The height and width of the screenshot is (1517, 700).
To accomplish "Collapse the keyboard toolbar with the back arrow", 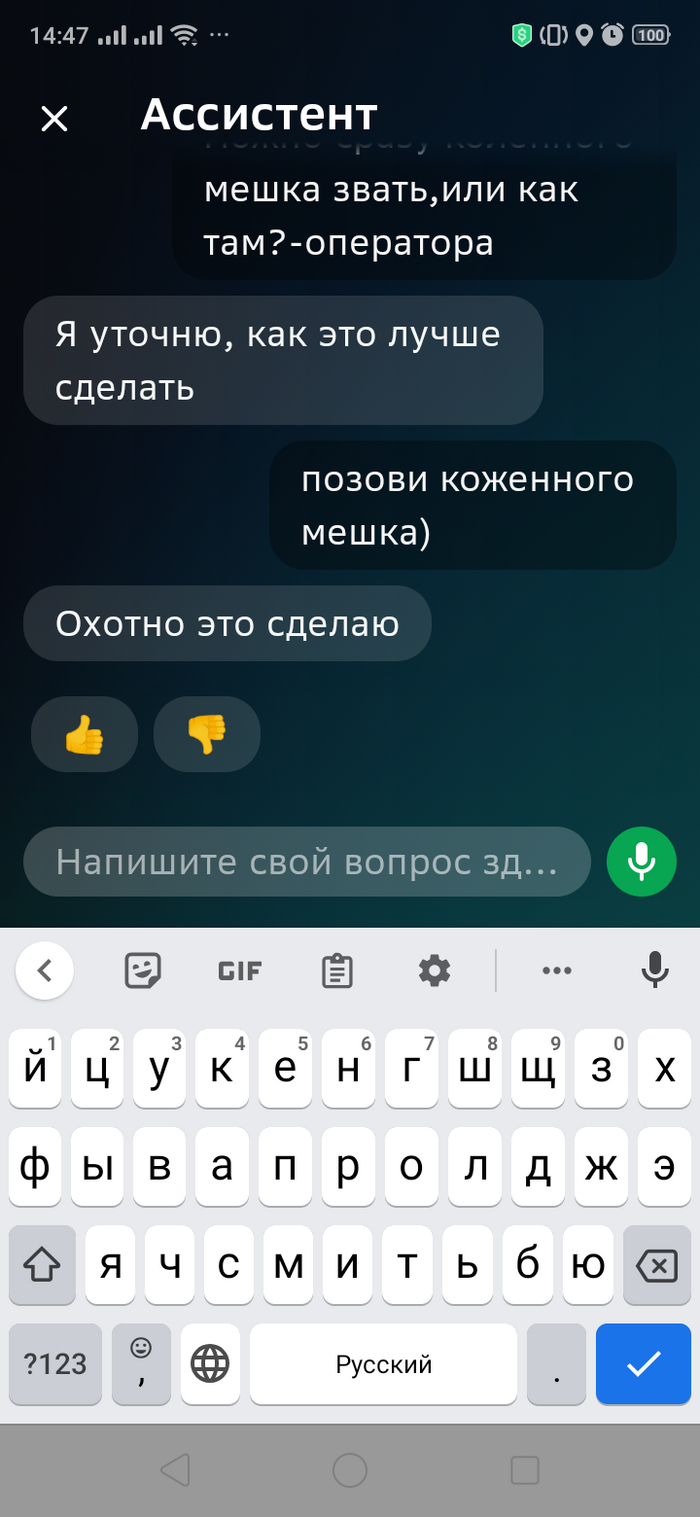I will click(45, 970).
